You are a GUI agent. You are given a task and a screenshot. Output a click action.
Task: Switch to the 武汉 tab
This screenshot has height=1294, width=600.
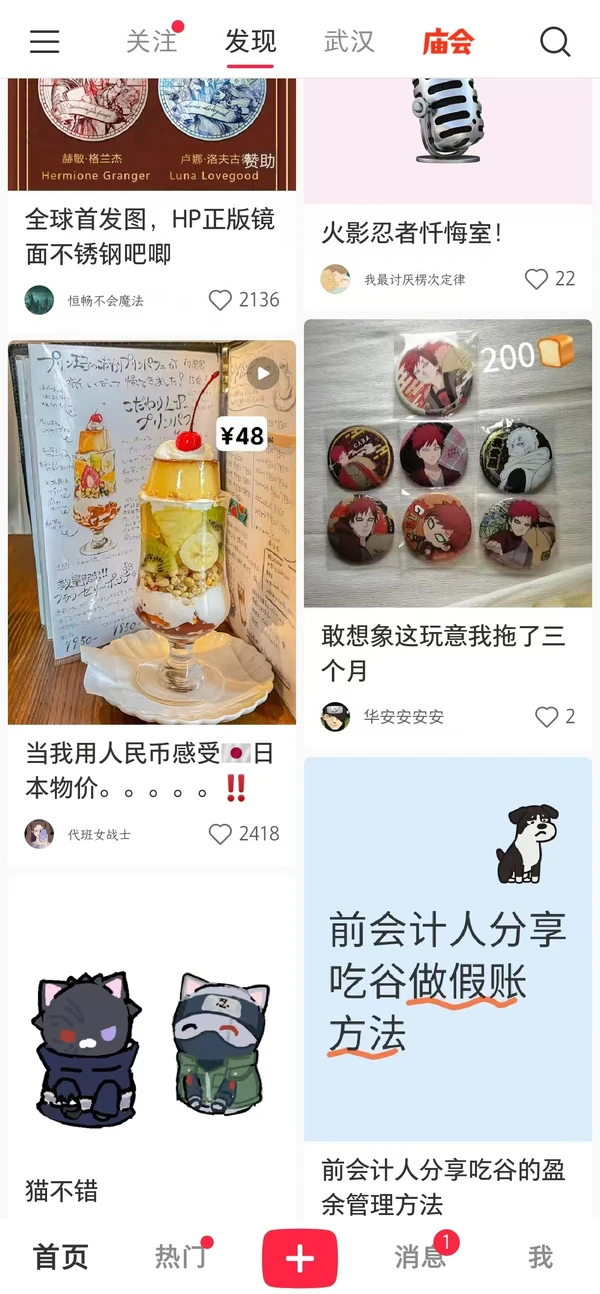[x=349, y=42]
